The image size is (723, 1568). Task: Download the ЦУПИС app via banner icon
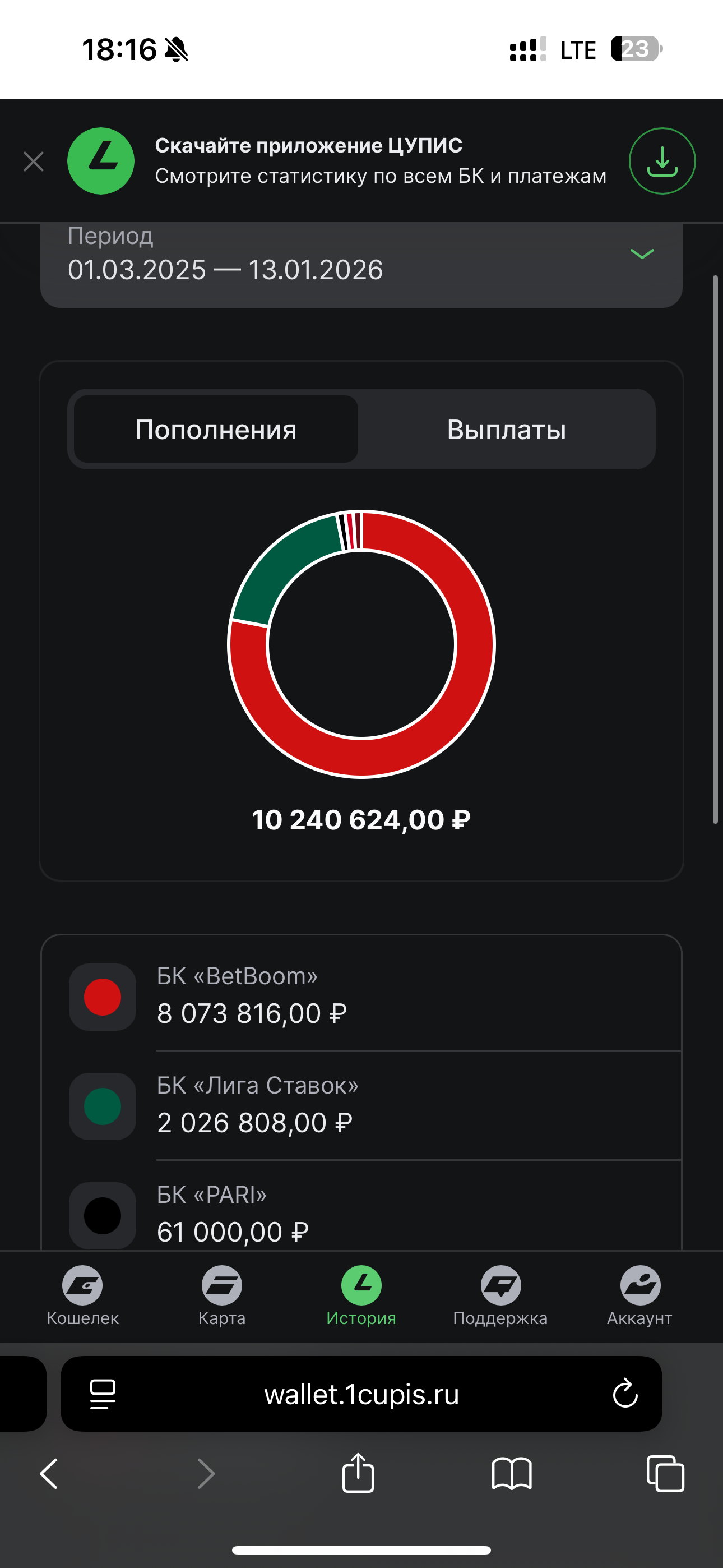point(661,162)
